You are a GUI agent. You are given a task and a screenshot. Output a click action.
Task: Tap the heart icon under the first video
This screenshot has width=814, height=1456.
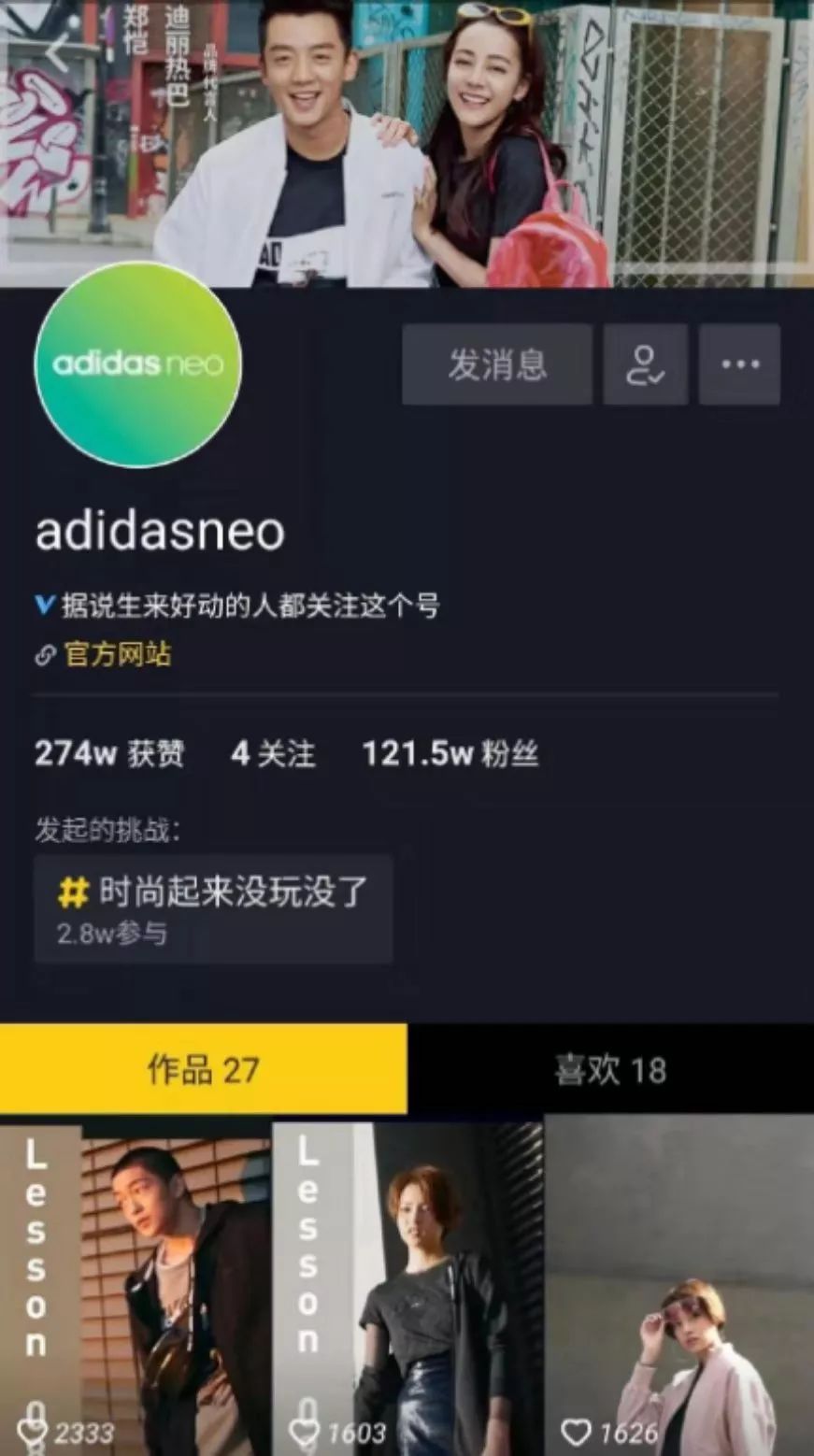(x=32, y=1429)
